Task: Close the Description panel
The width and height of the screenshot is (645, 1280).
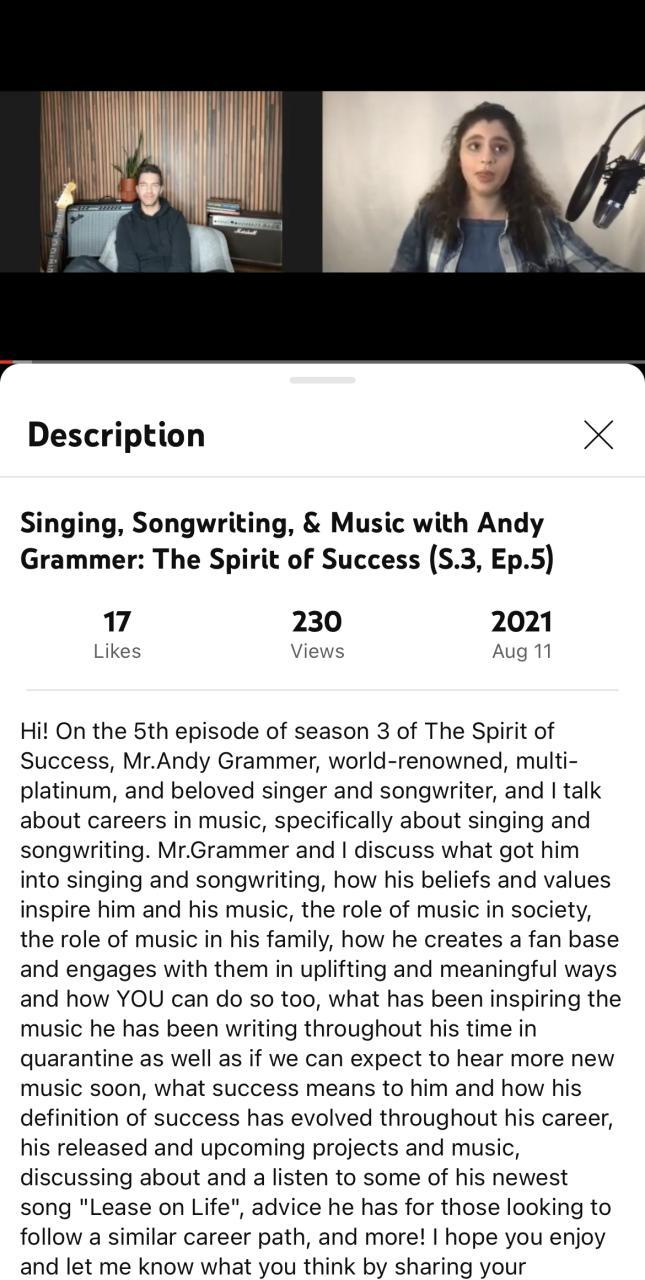Action: click(598, 435)
